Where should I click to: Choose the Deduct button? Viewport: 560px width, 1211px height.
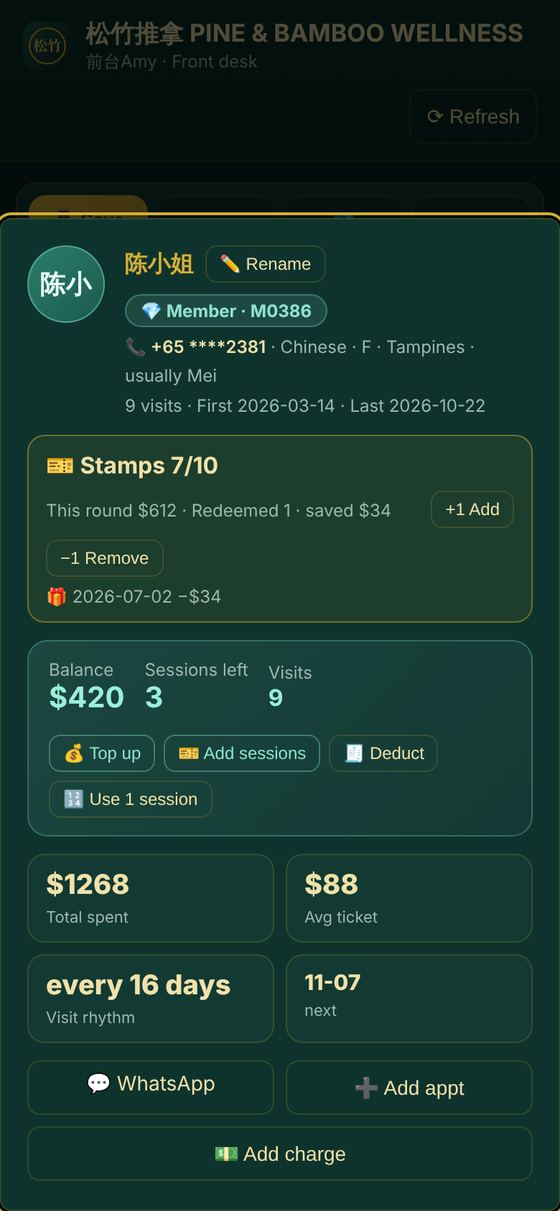[383, 753]
